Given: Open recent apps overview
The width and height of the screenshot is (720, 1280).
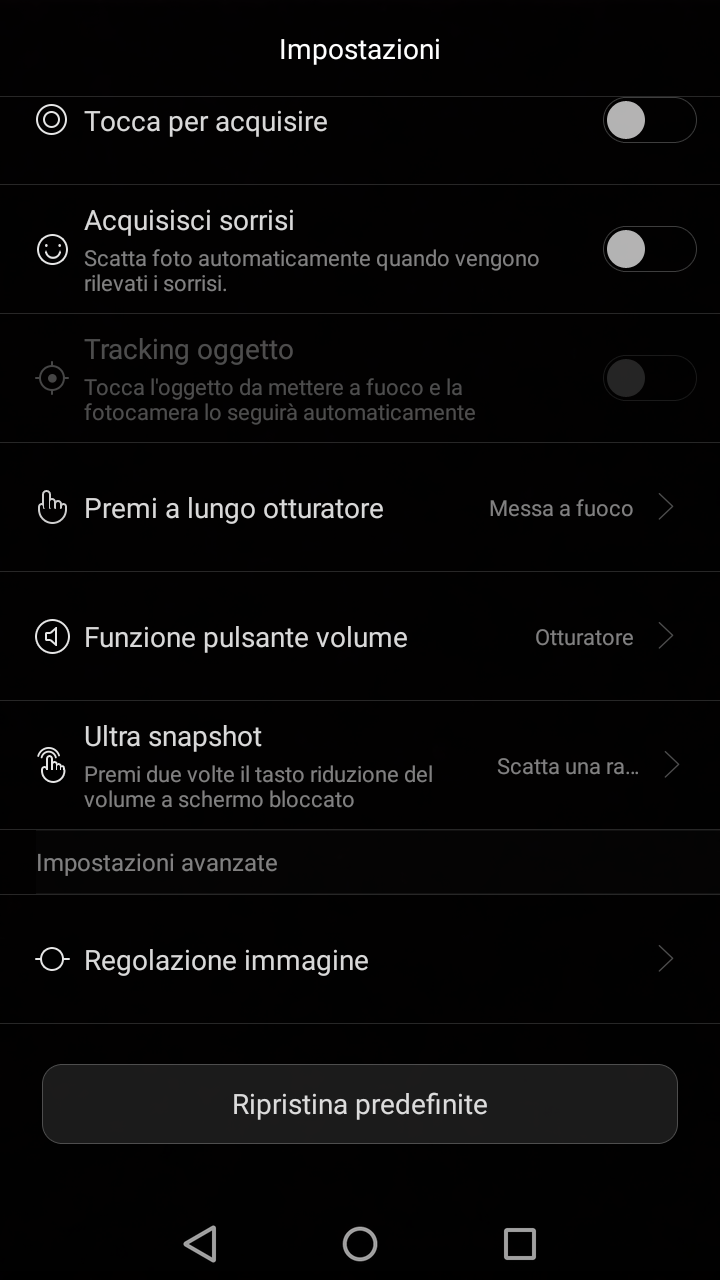Looking at the screenshot, I should click(520, 1244).
